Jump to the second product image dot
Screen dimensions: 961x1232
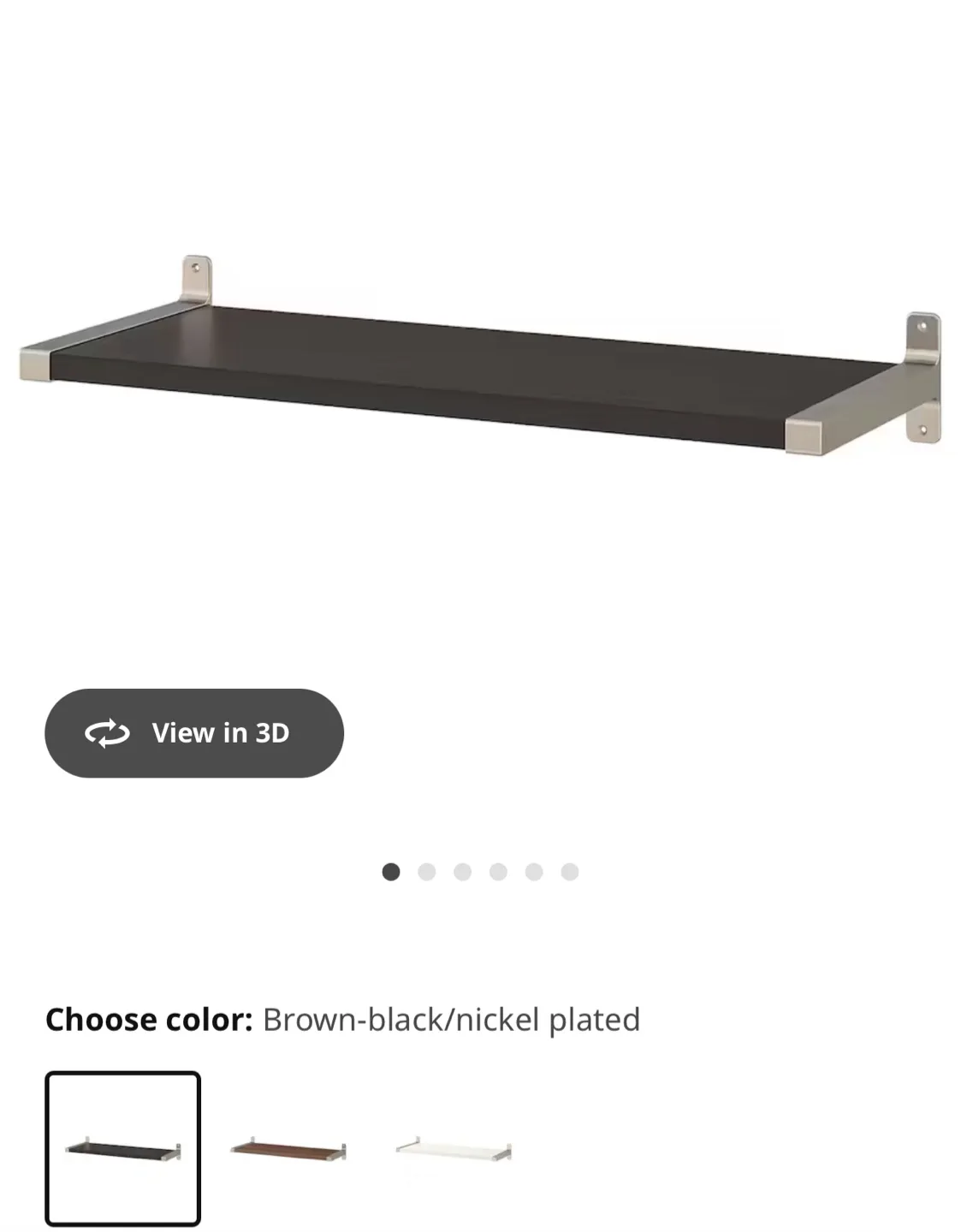coord(427,870)
